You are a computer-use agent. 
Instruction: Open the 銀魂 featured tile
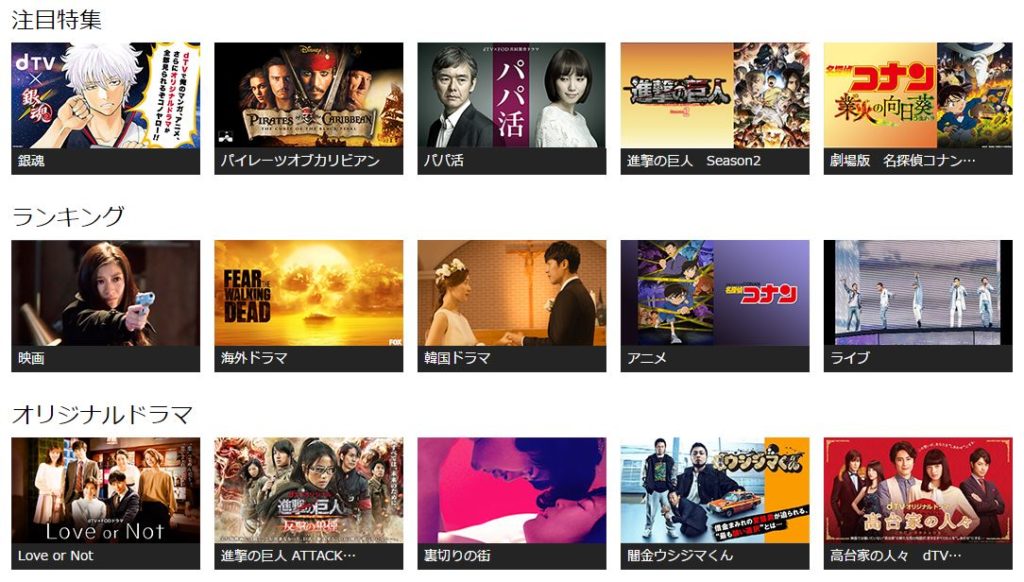[x=105, y=108]
